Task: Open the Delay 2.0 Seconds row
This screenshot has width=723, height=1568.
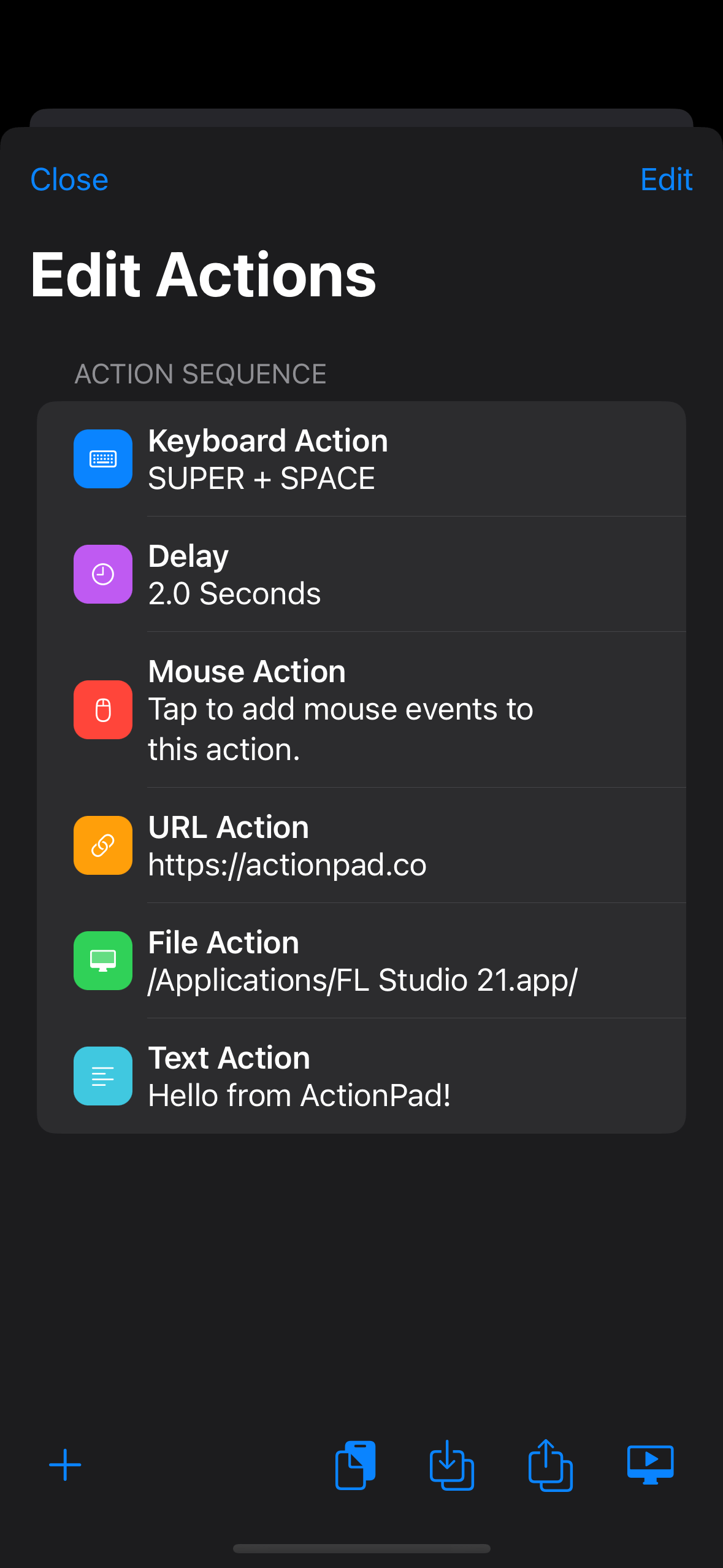Action: click(x=361, y=574)
